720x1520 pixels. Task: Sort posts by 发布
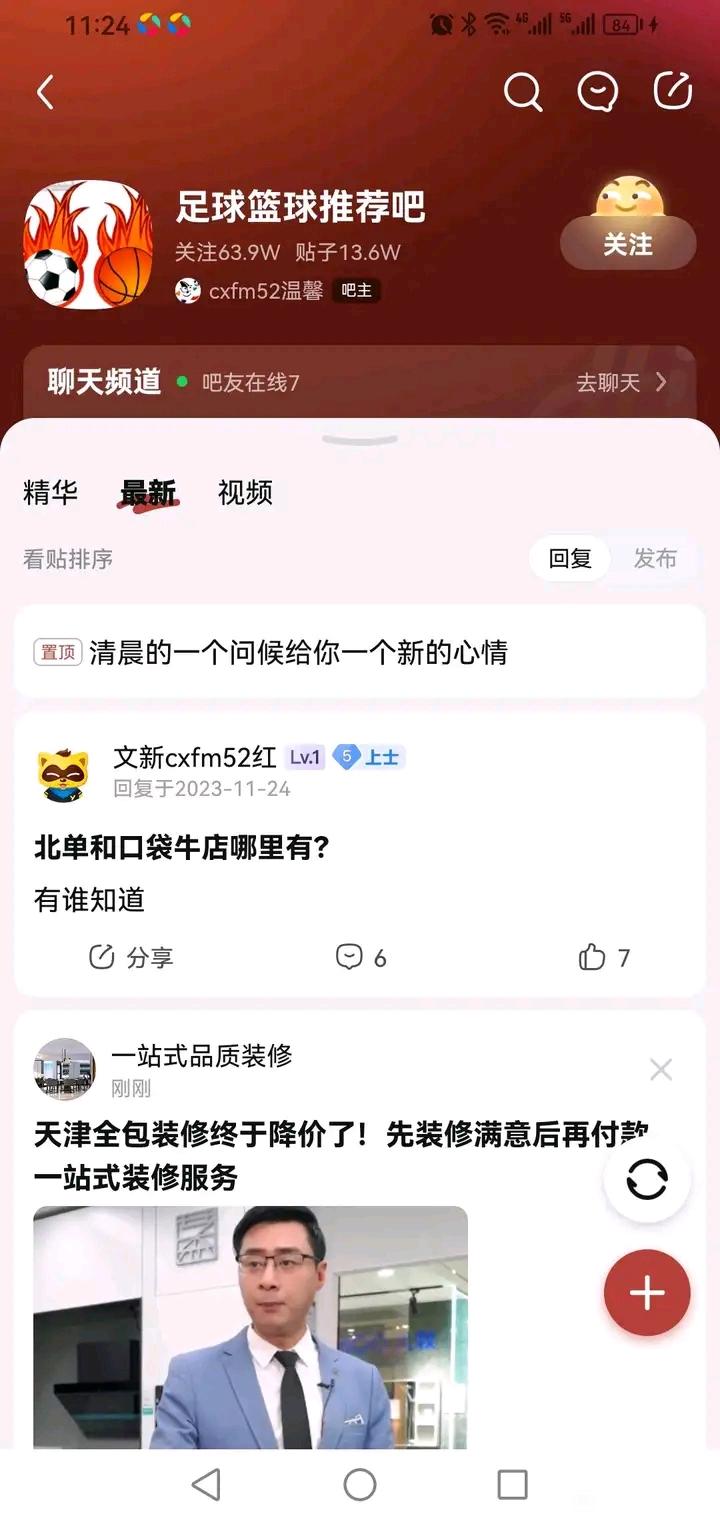click(x=655, y=559)
